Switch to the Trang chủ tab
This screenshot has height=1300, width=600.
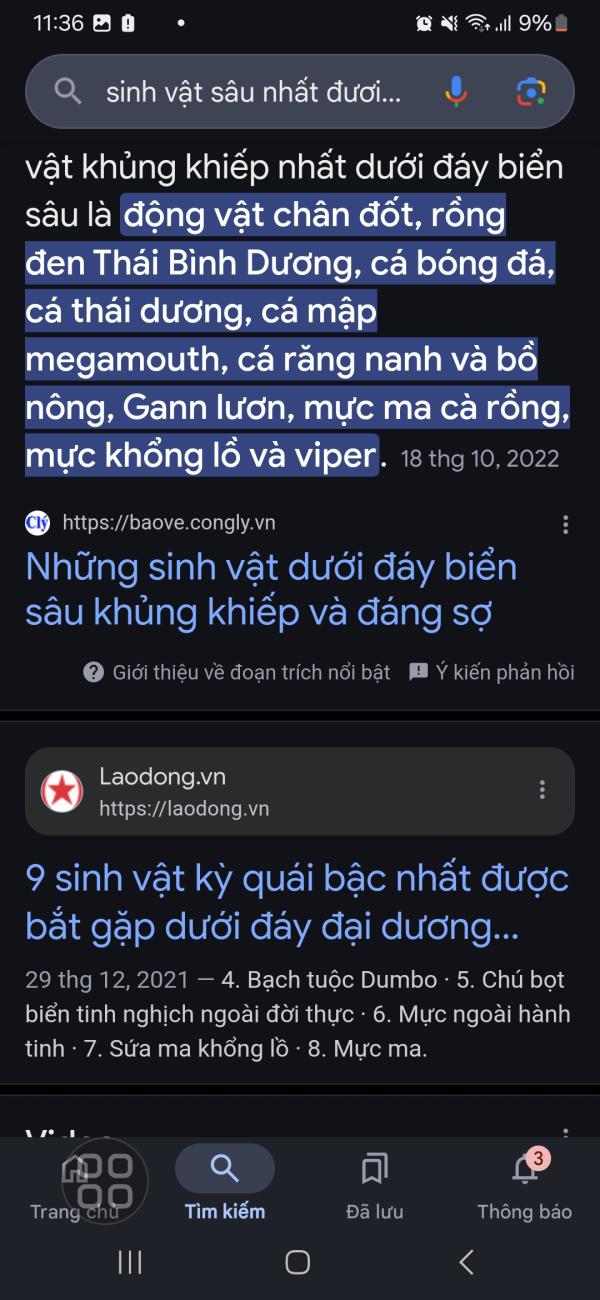click(x=75, y=1186)
